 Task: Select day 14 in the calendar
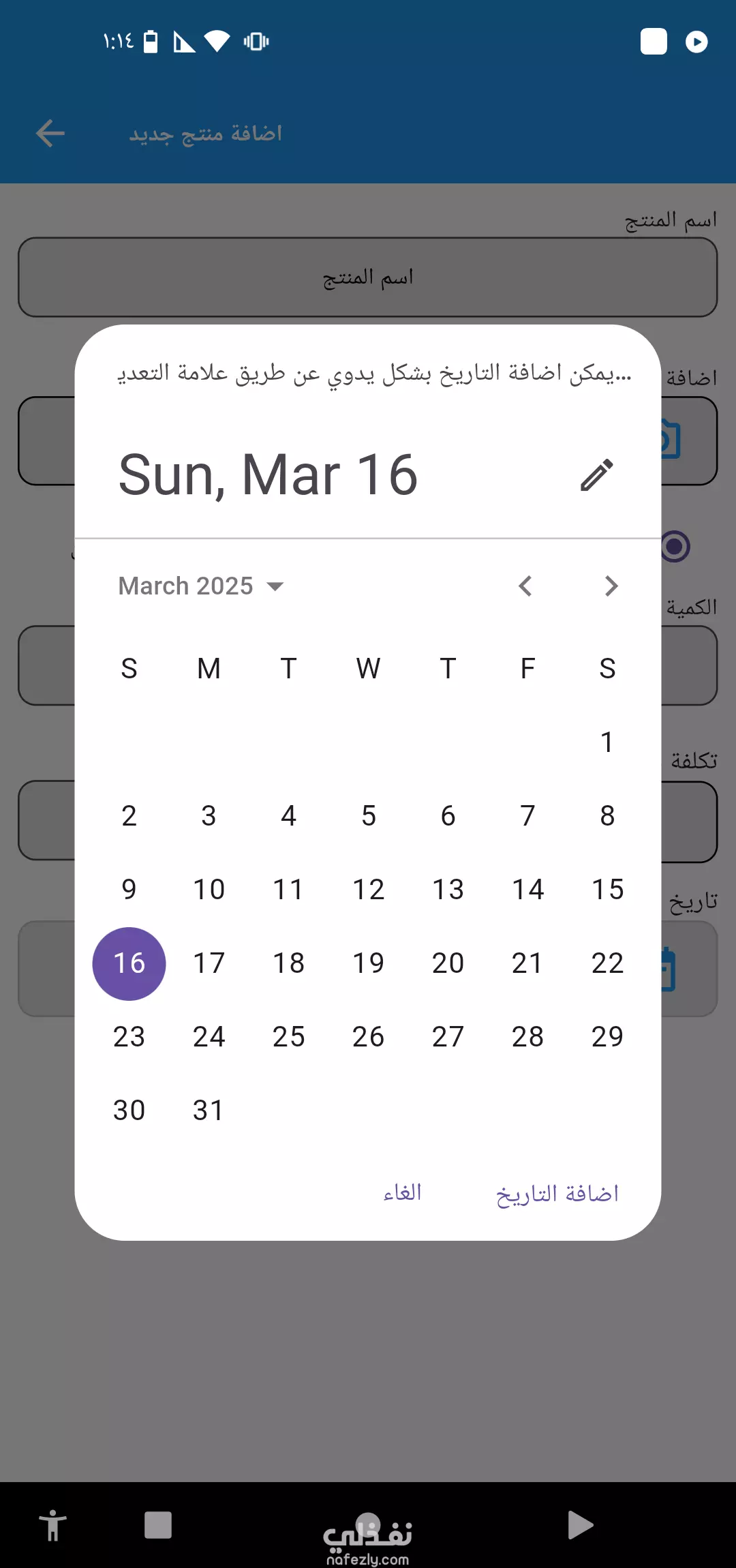tap(527, 889)
